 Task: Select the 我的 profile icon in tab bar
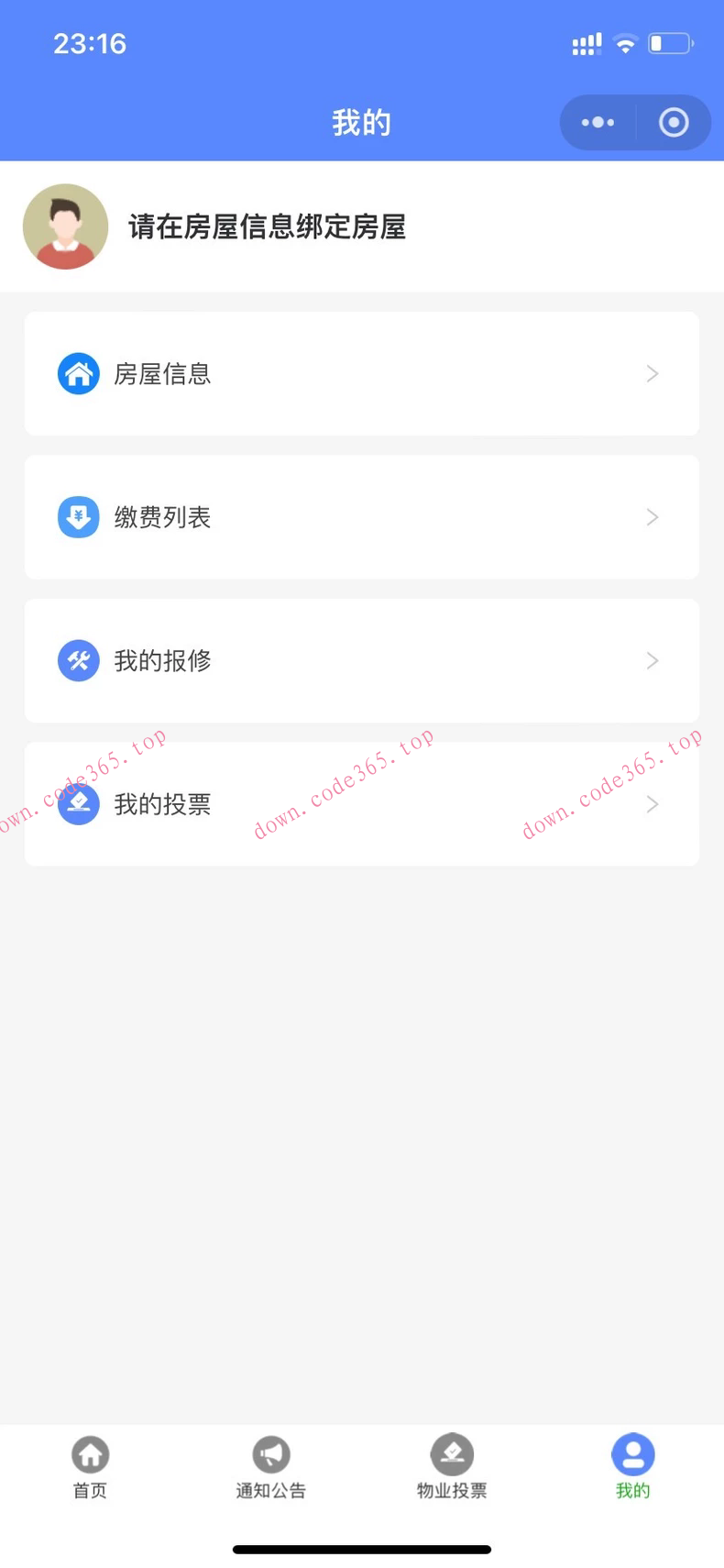click(631, 1454)
